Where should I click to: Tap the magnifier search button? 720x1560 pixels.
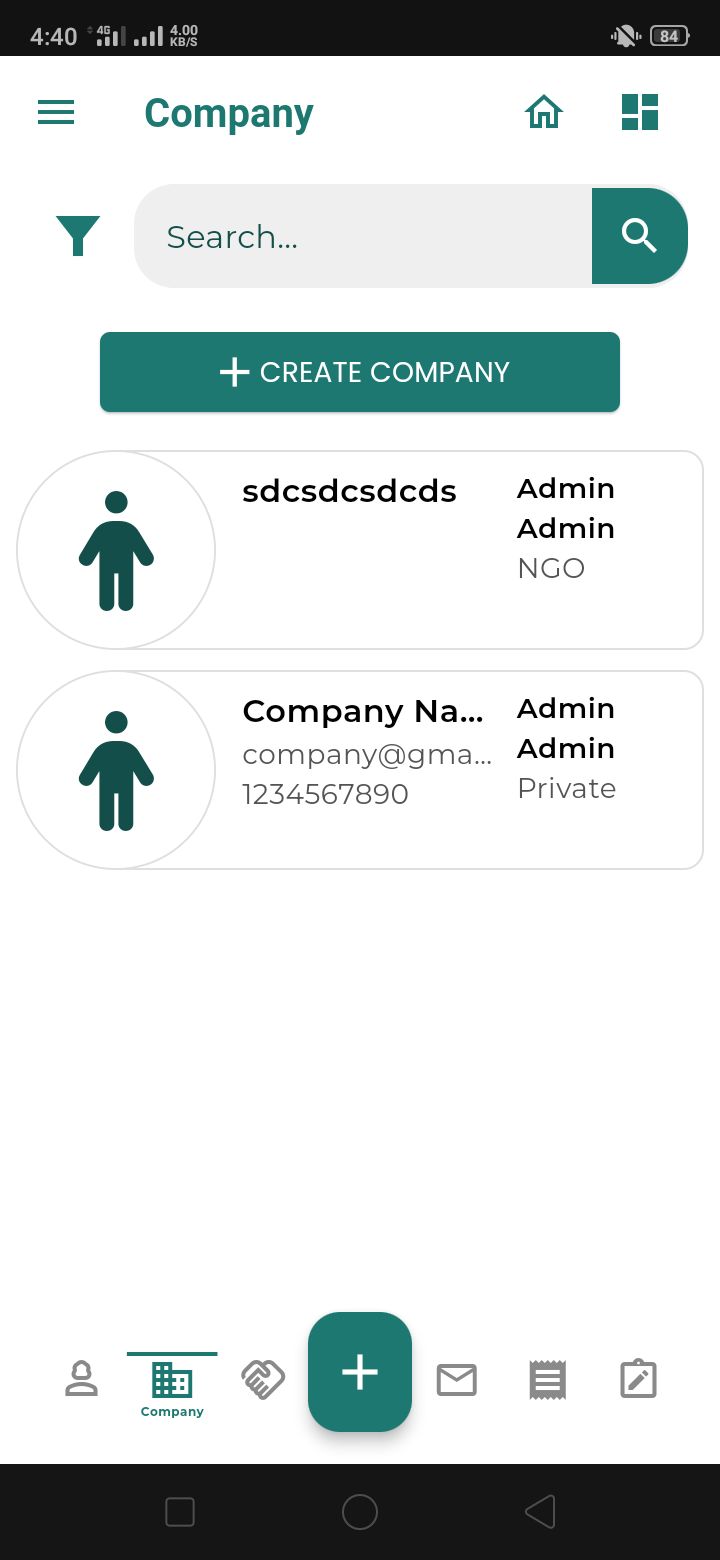point(639,236)
